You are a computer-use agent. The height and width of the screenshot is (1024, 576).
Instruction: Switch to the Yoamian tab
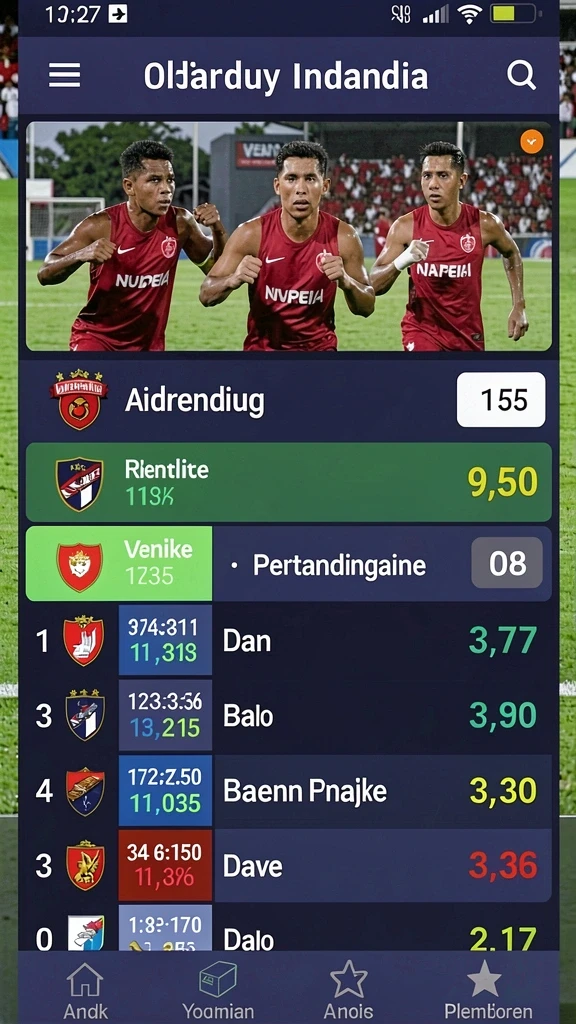click(x=218, y=989)
